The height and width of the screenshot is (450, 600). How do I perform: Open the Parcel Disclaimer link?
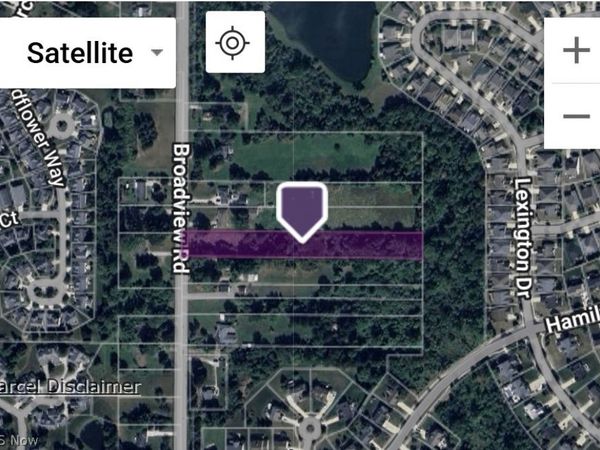[70, 386]
